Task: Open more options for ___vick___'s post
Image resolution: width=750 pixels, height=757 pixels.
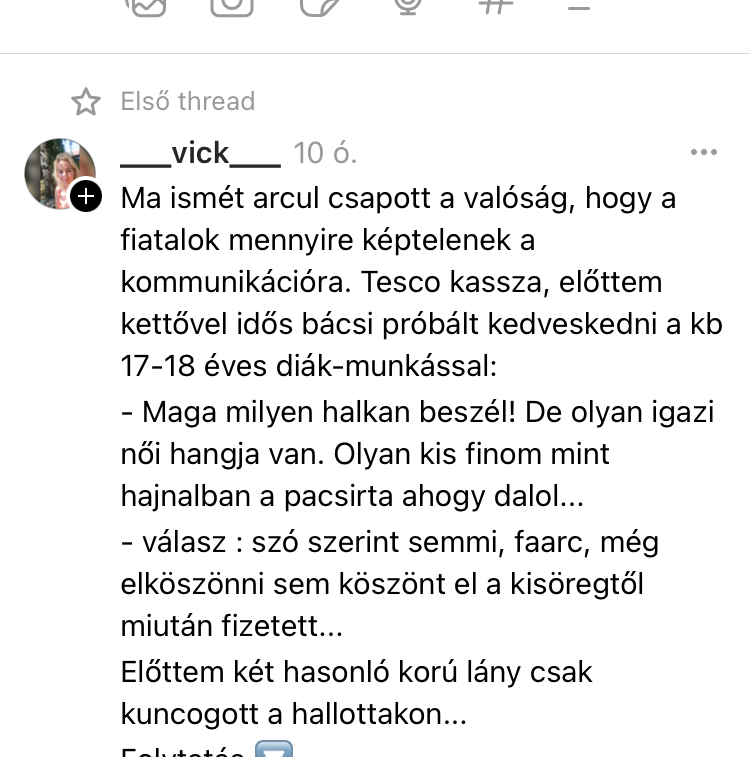Action: (x=704, y=153)
